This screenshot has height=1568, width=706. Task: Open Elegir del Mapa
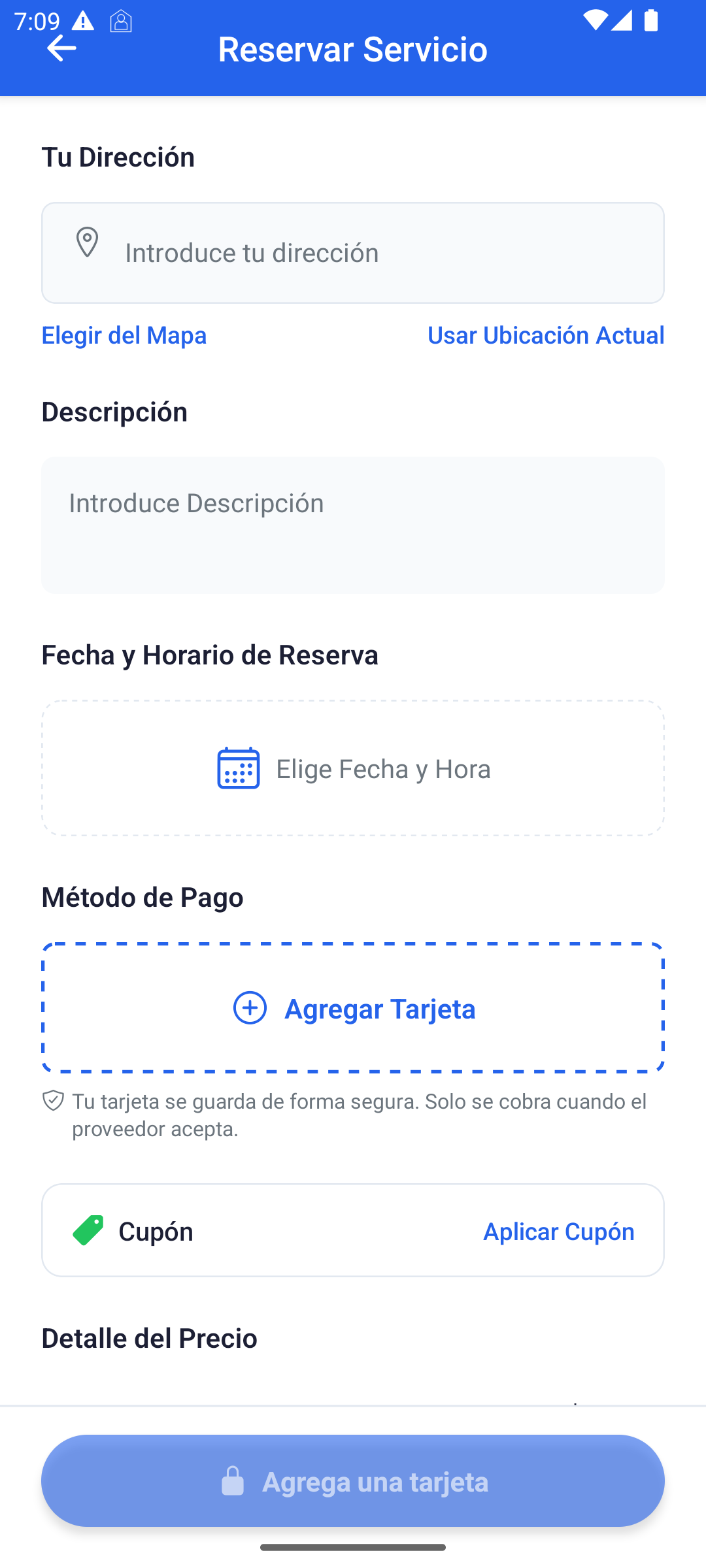pyautogui.click(x=124, y=335)
